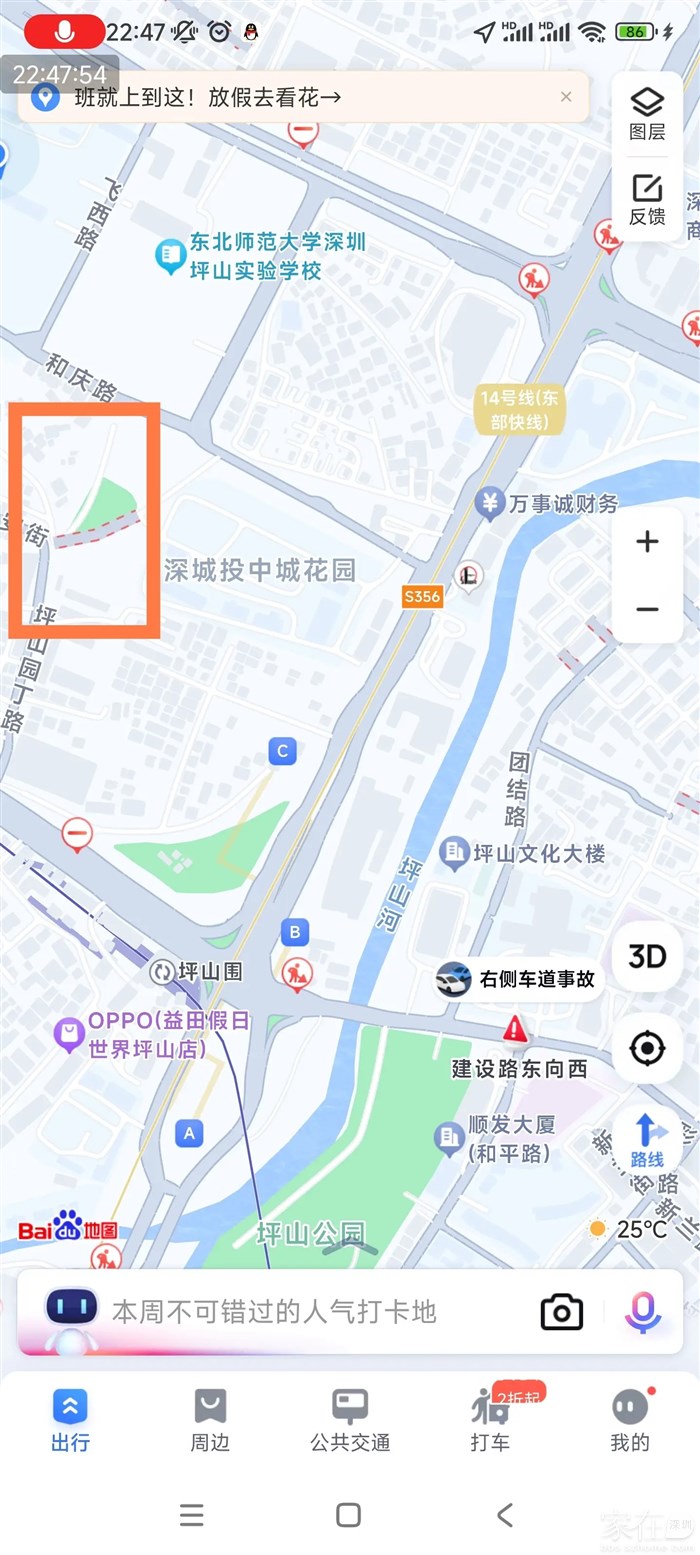Switch to the 周边 tab
This screenshot has height=1555, width=700.
210,1420
